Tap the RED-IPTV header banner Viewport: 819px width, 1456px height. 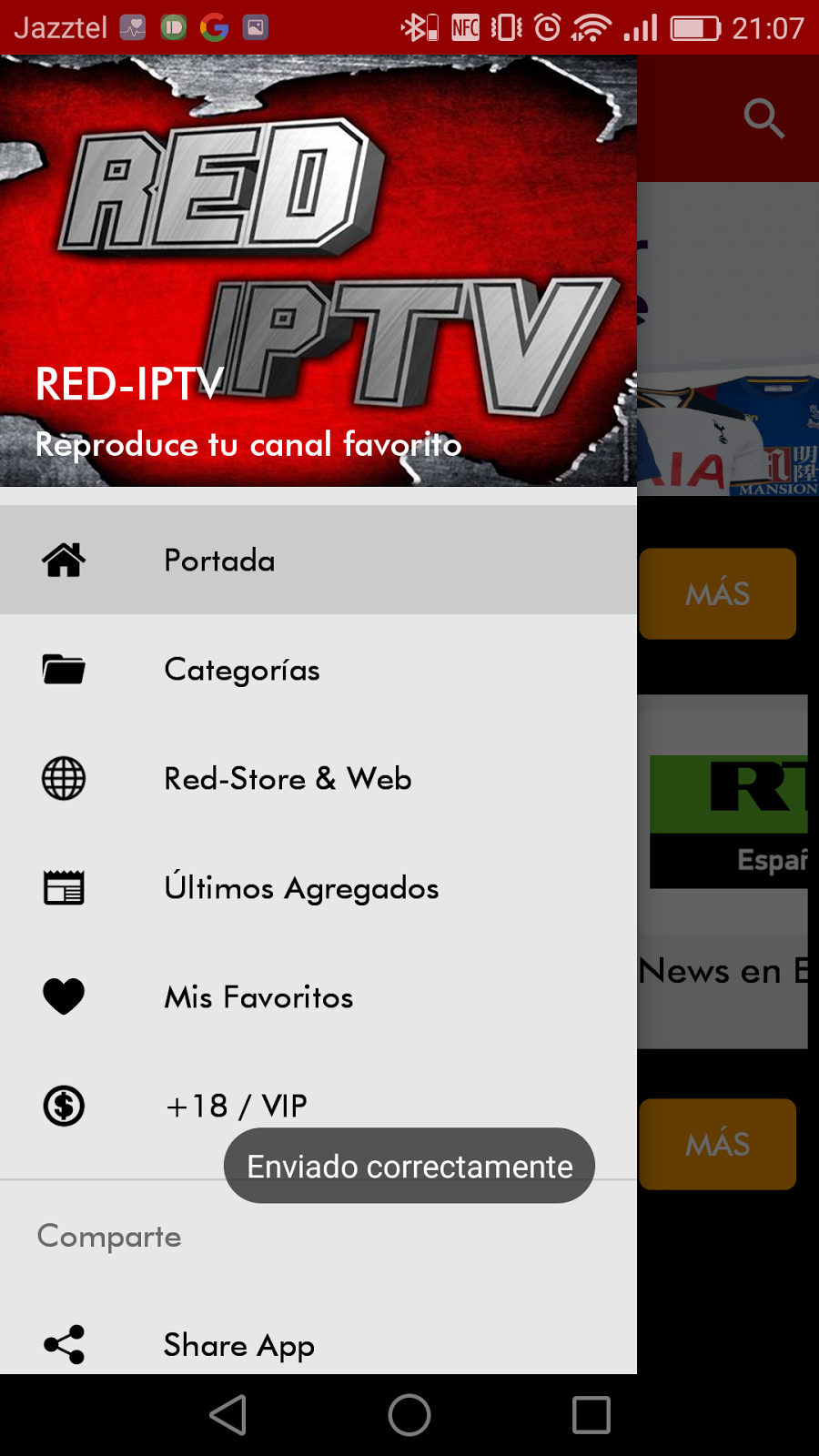click(x=318, y=273)
